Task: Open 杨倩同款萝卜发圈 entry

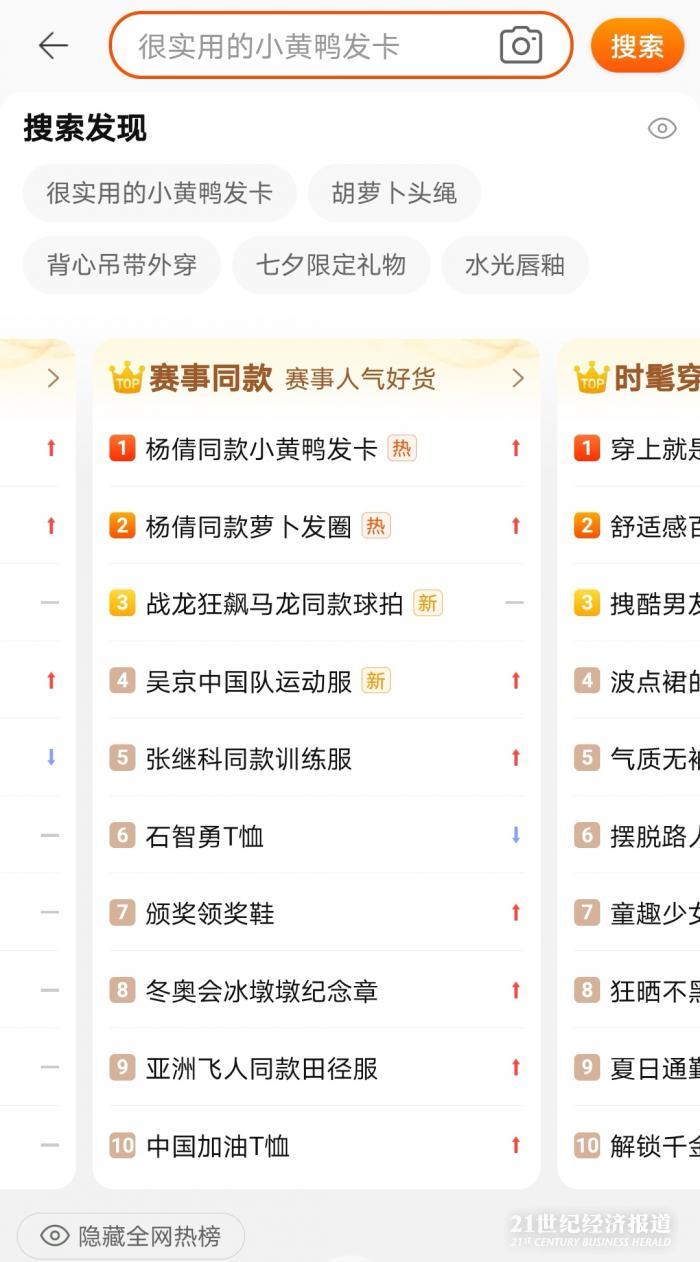Action: click(249, 526)
